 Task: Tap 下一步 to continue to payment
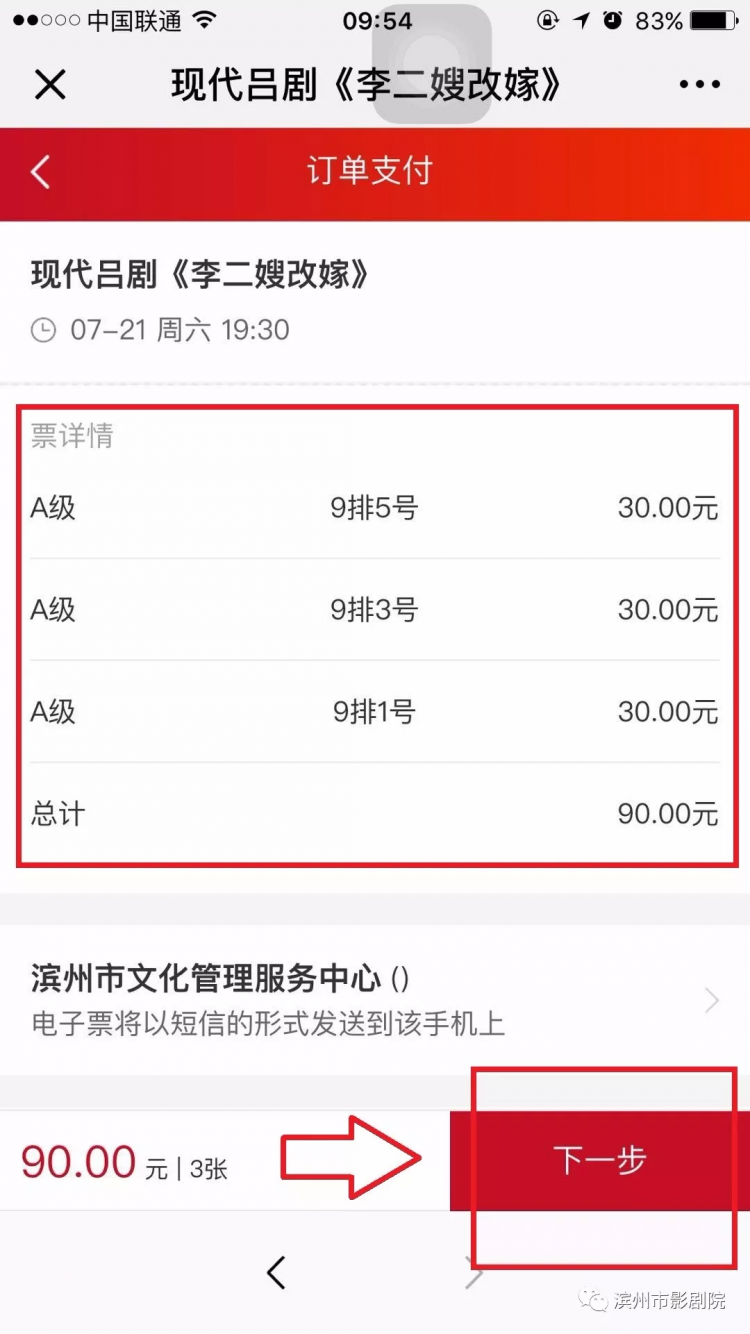[x=600, y=1160]
